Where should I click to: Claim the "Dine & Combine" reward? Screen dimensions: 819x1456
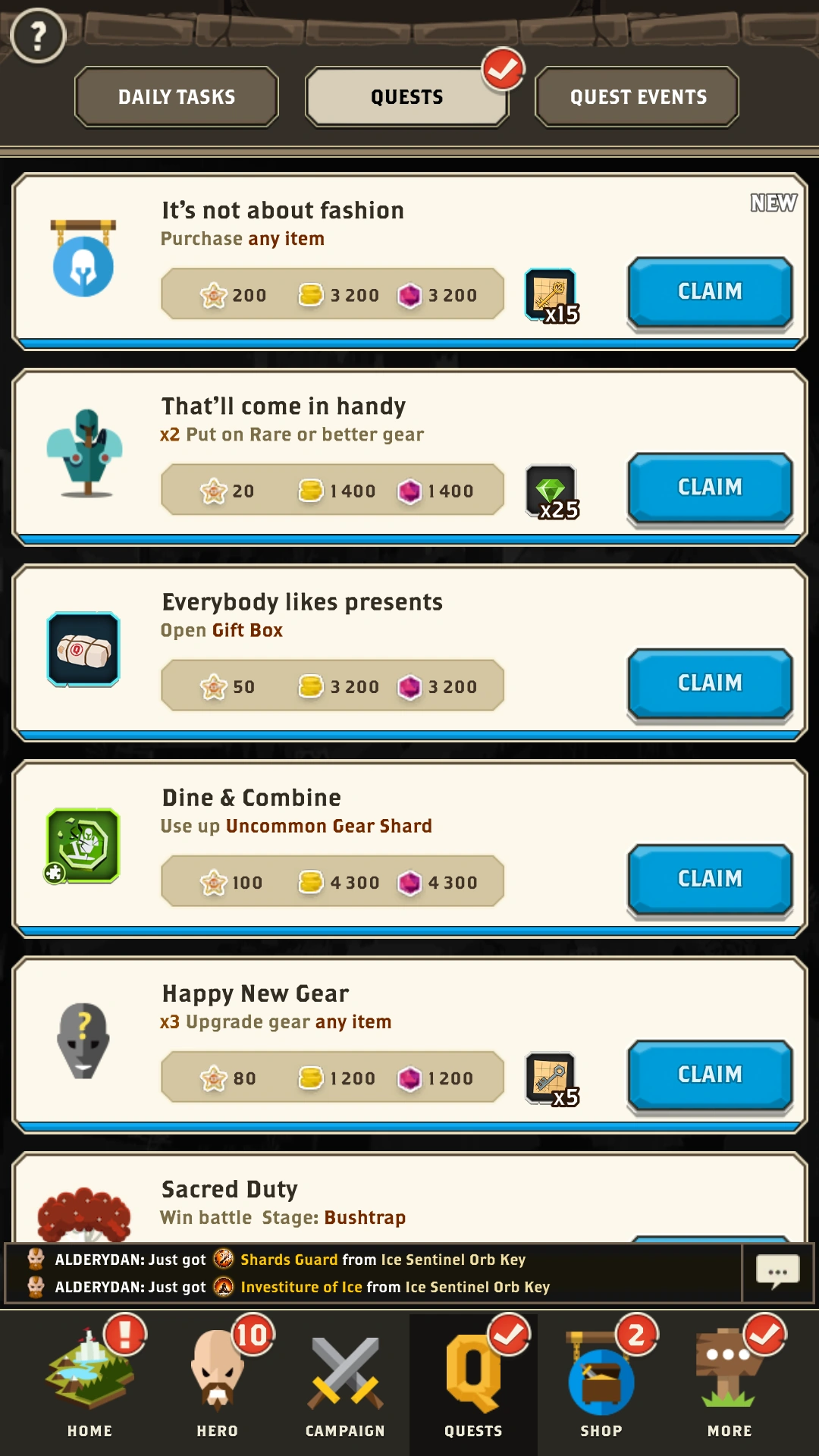click(710, 879)
